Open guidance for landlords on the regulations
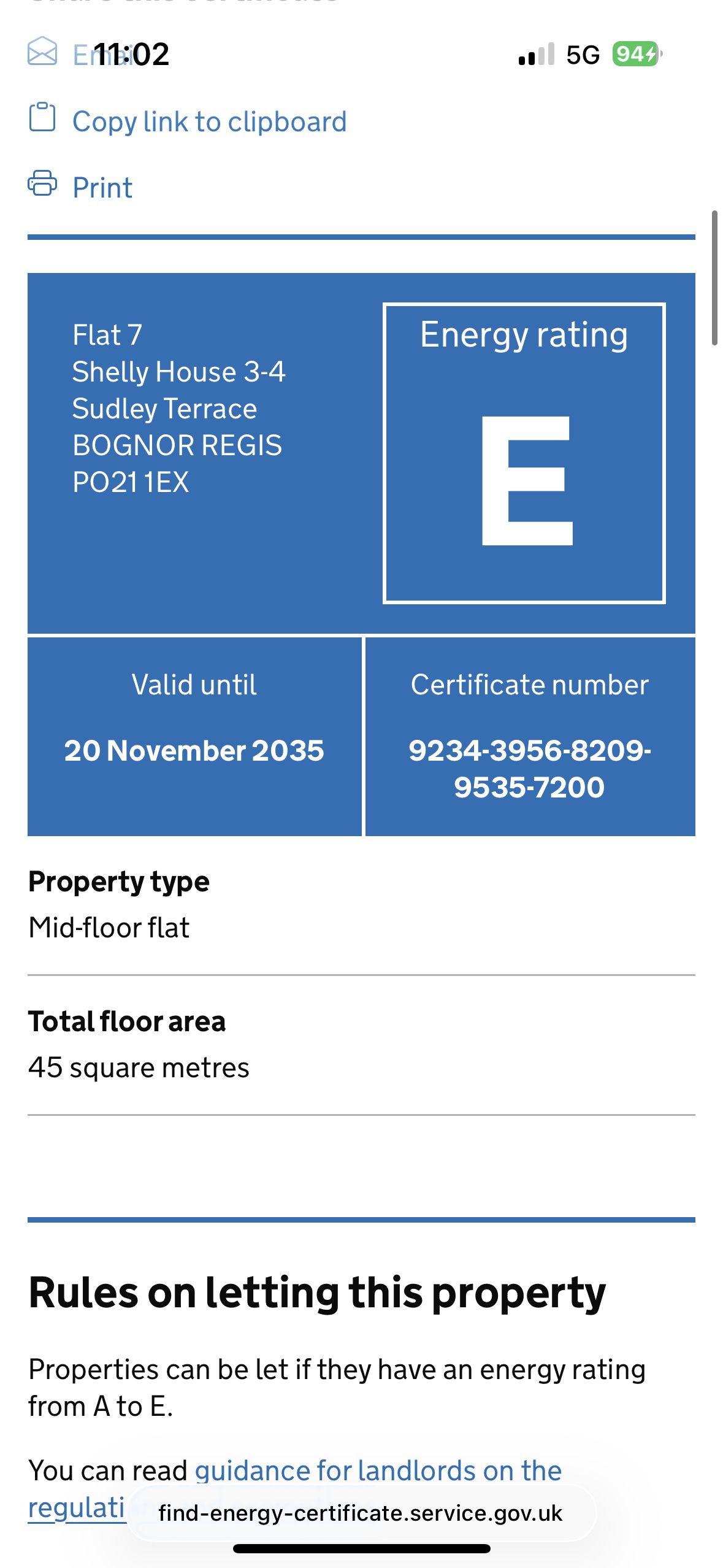The height and width of the screenshot is (1568, 723). click(377, 1471)
